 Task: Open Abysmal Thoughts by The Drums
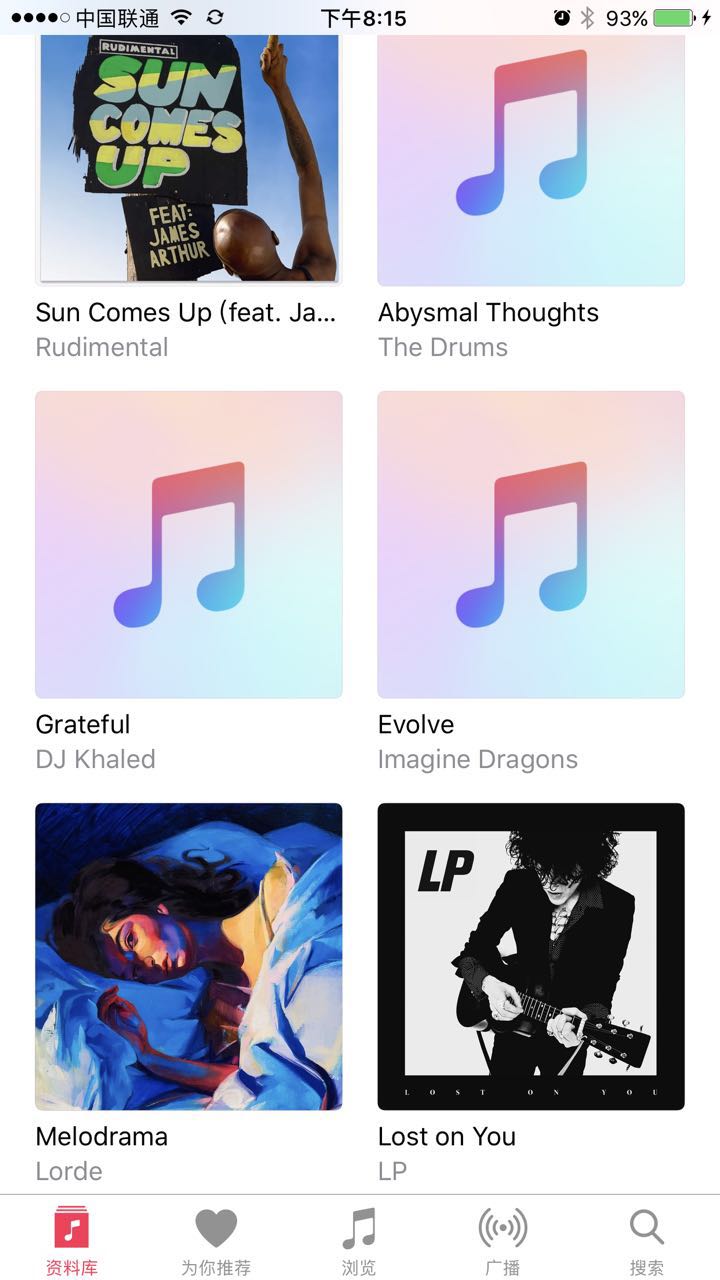tap(531, 160)
